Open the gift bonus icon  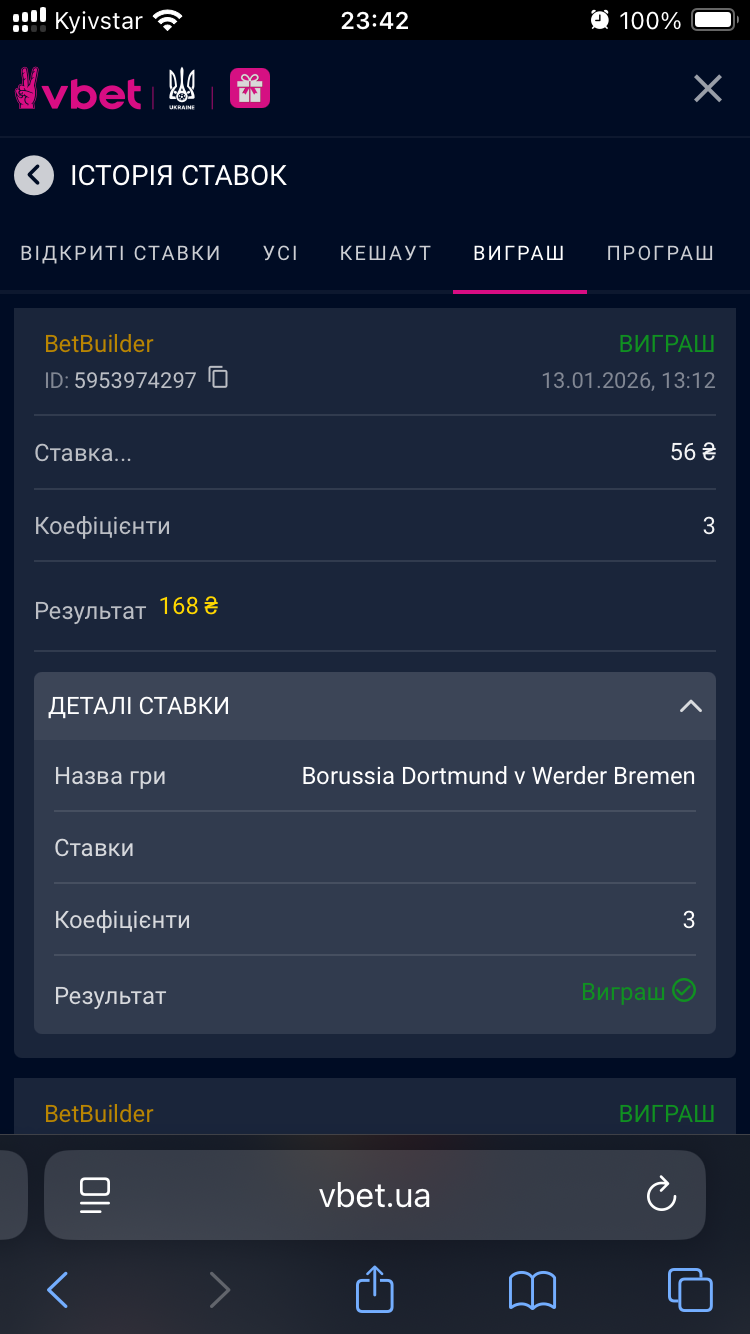pos(250,89)
